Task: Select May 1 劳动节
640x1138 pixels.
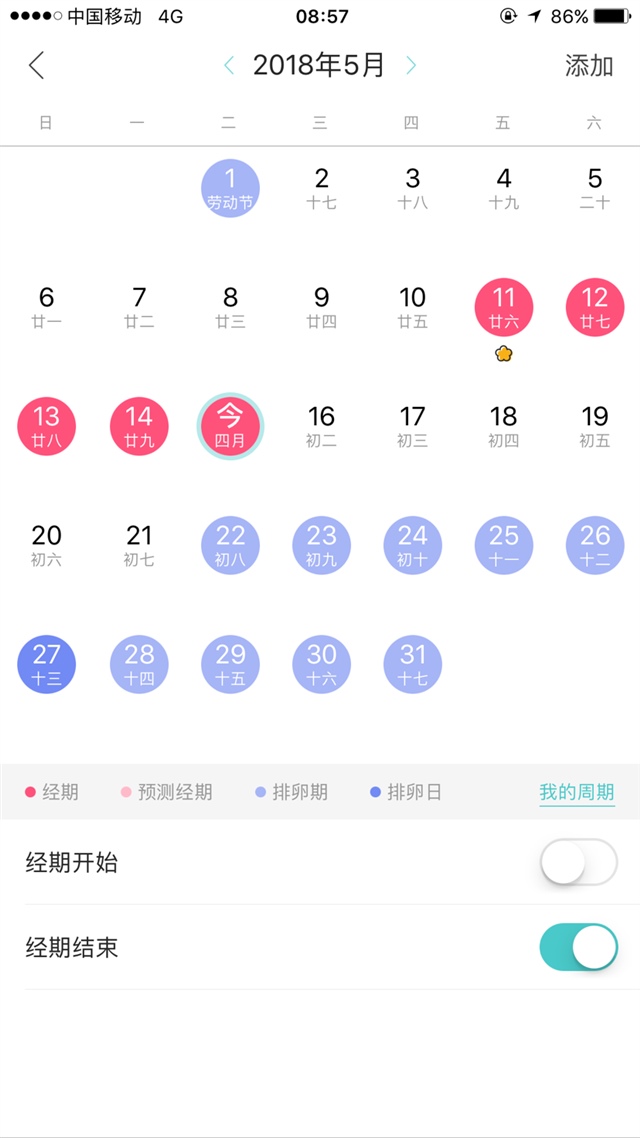Action: tap(230, 188)
